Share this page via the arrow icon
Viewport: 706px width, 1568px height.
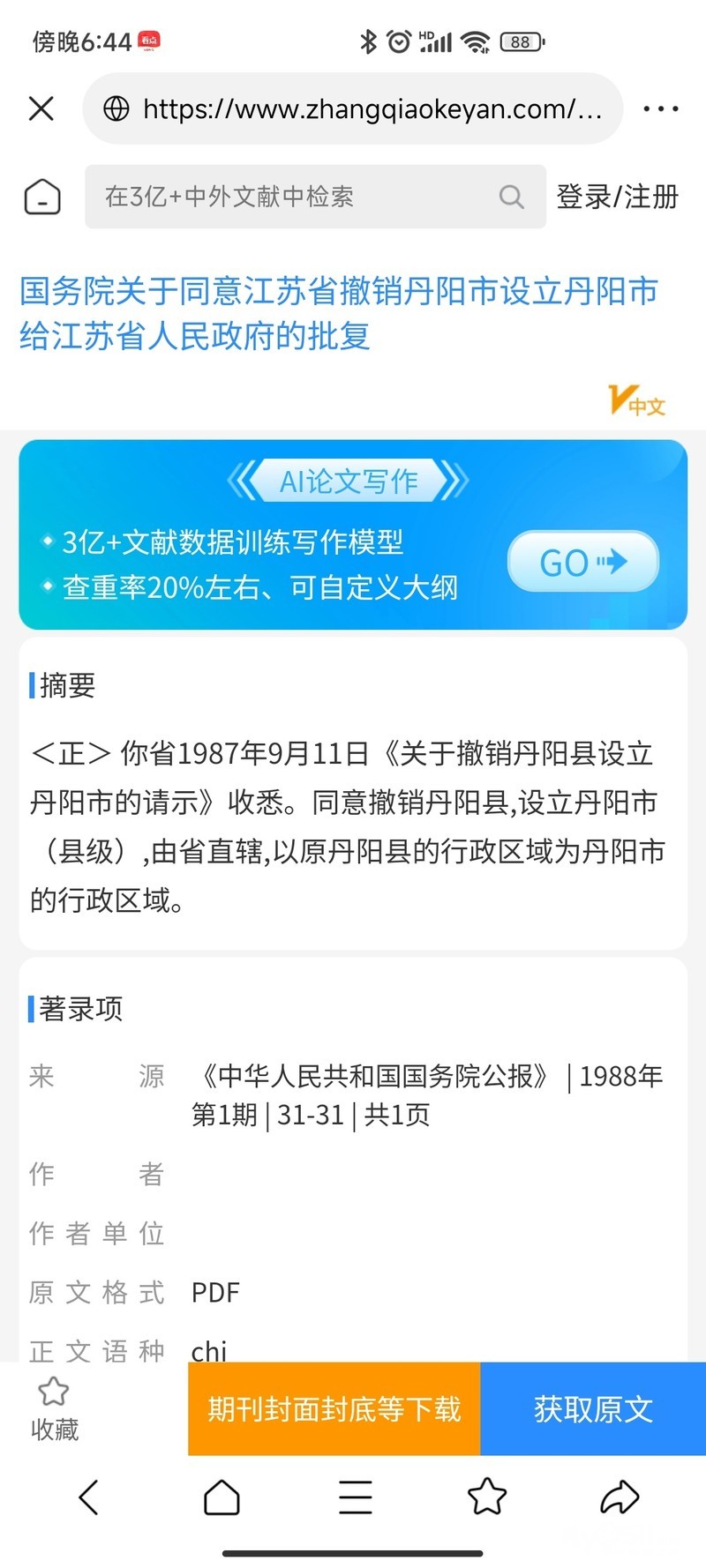click(620, 1497)
